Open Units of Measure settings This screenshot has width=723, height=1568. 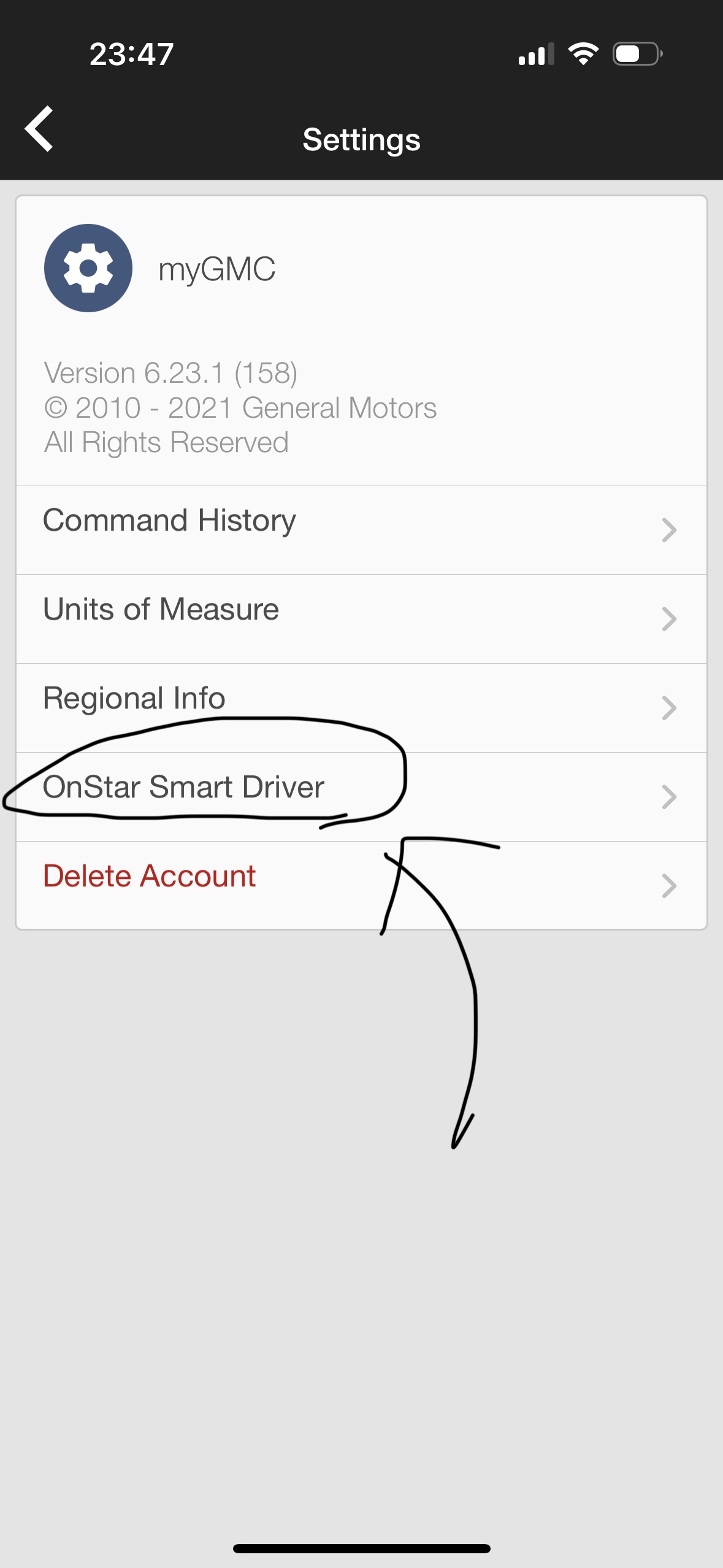click(361, 618)
